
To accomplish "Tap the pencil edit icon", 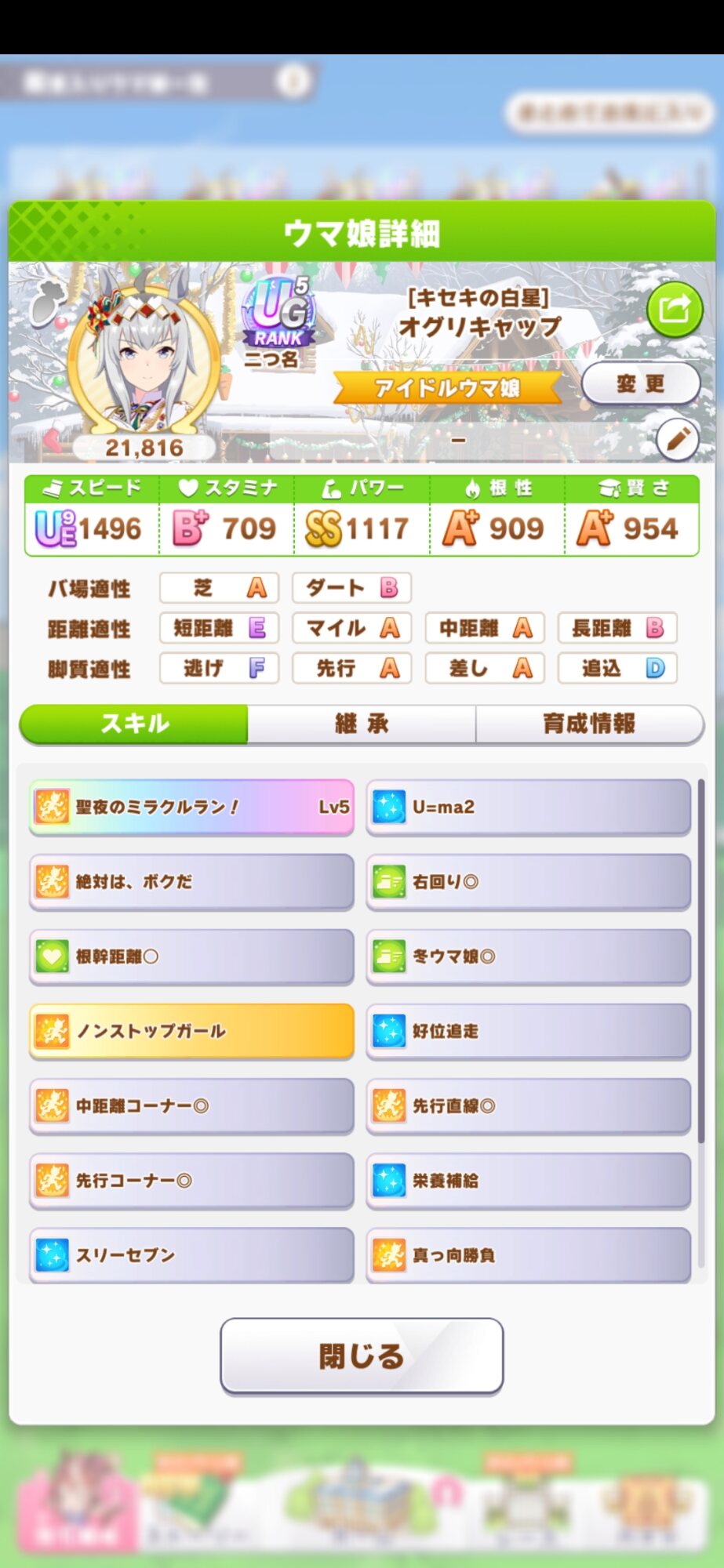I will pyautogui.click(x=677, y=439).
